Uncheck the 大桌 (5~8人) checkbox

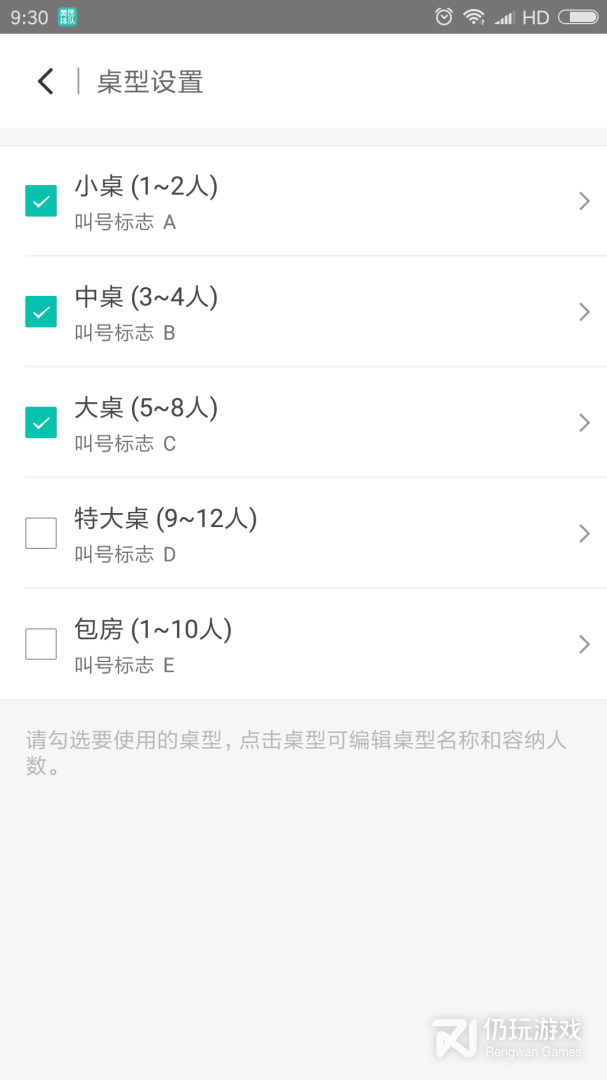(x=41, y=423)
